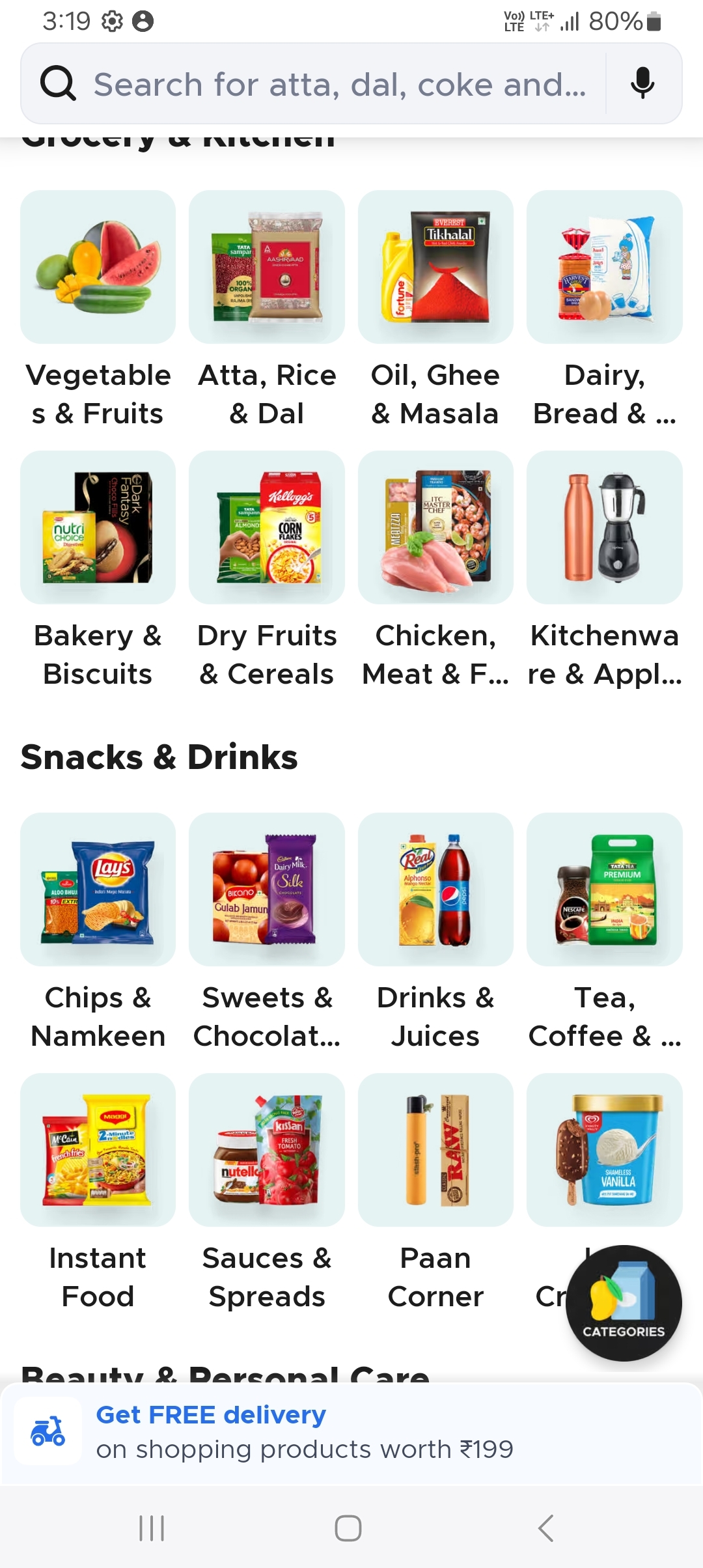Screen dimensions: 703x1568
Task: Browse the Chicken, Meat category
Action: pyautogui.click(x=435, y=527)
